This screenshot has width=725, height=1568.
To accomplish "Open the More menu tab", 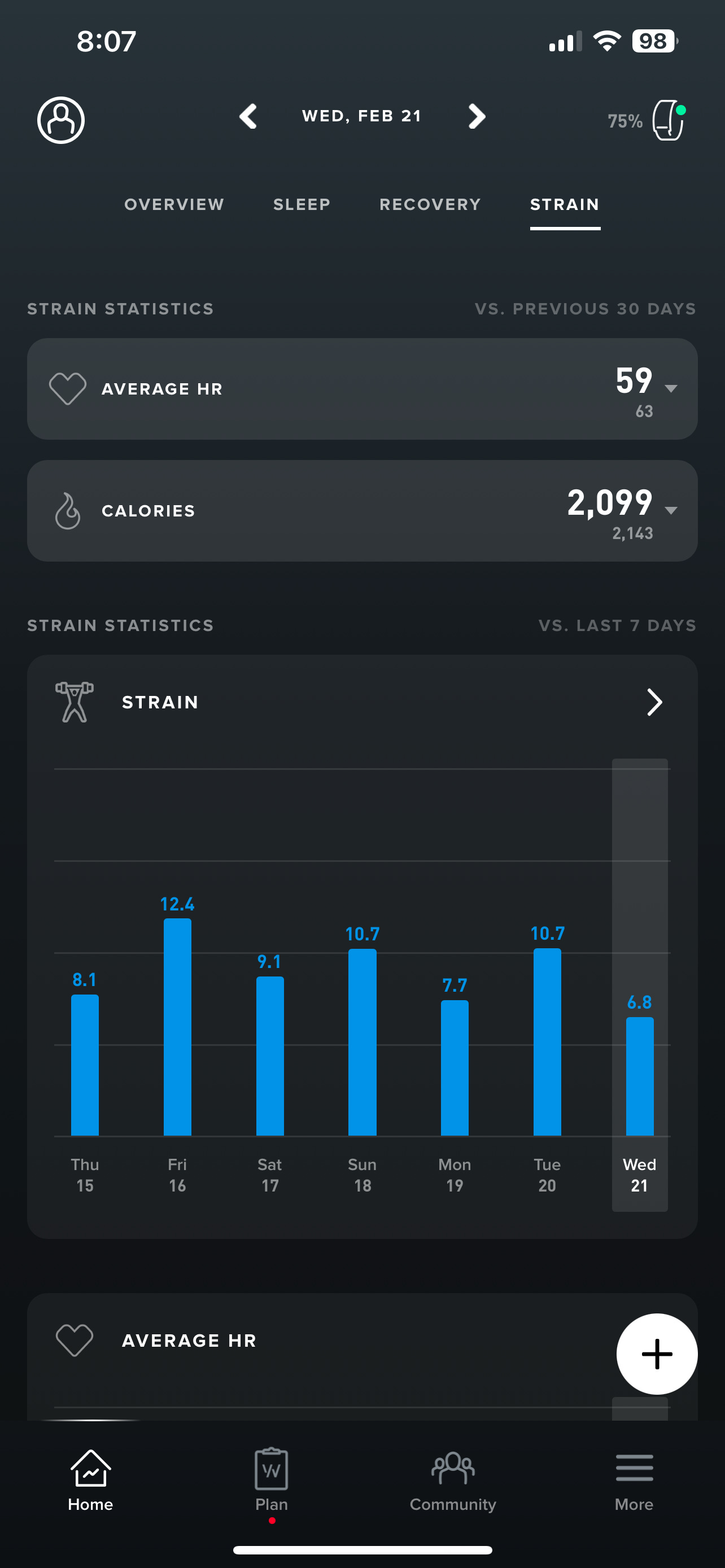I will pos(634,1480).
